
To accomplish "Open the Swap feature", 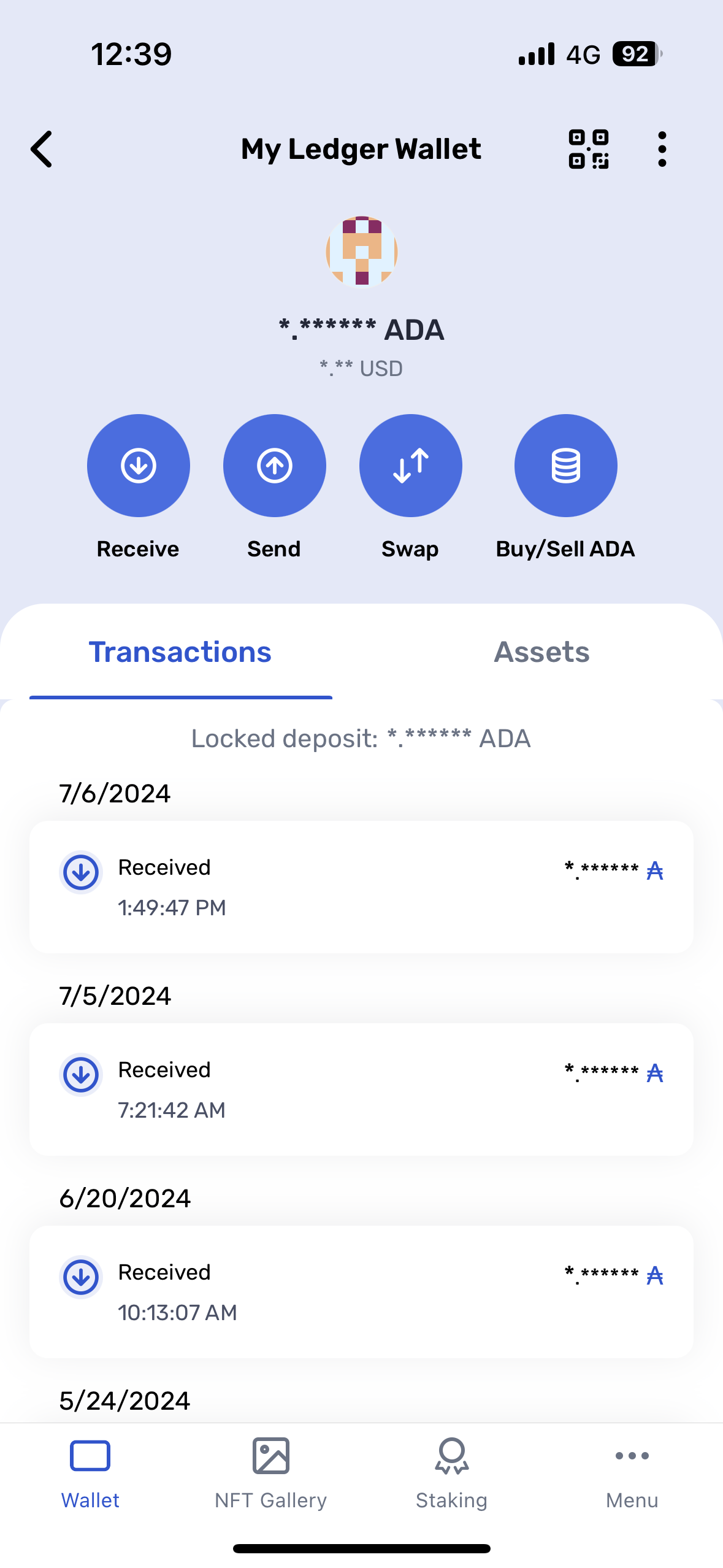I will tap(410, 466).
